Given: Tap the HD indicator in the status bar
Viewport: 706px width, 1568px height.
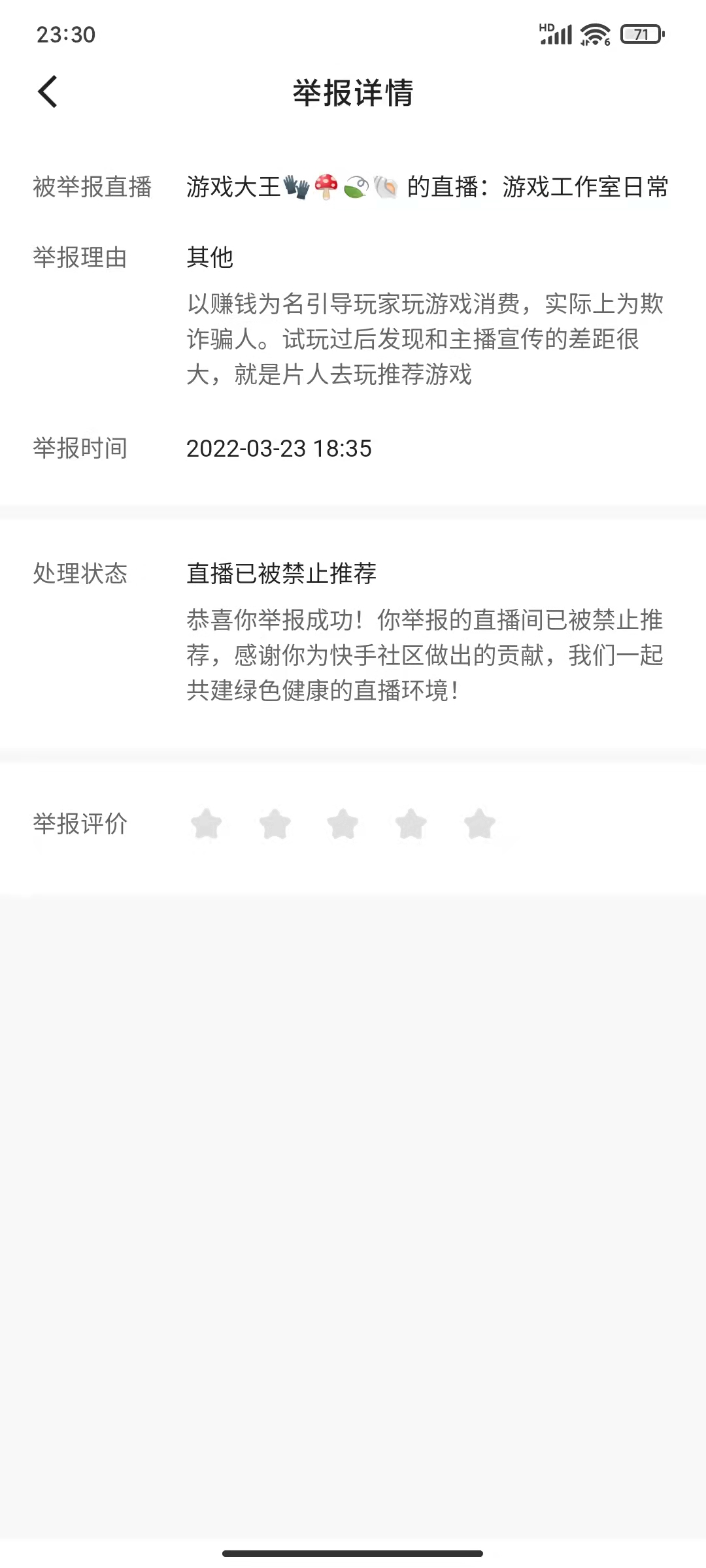Looking at the screenshot, I should click(546, 27).
